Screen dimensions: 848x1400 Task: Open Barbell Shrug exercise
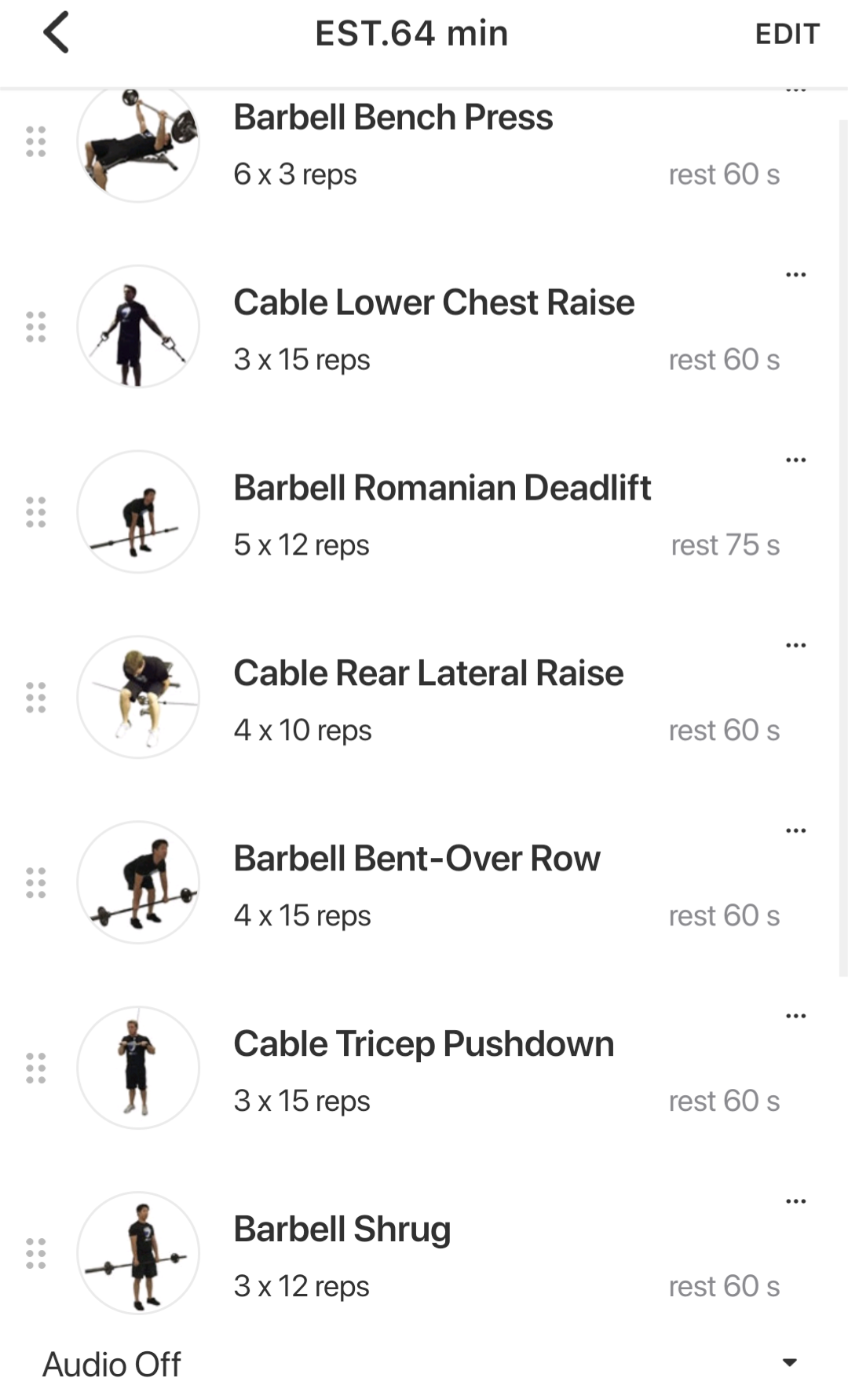click(x=342, y=1230)
